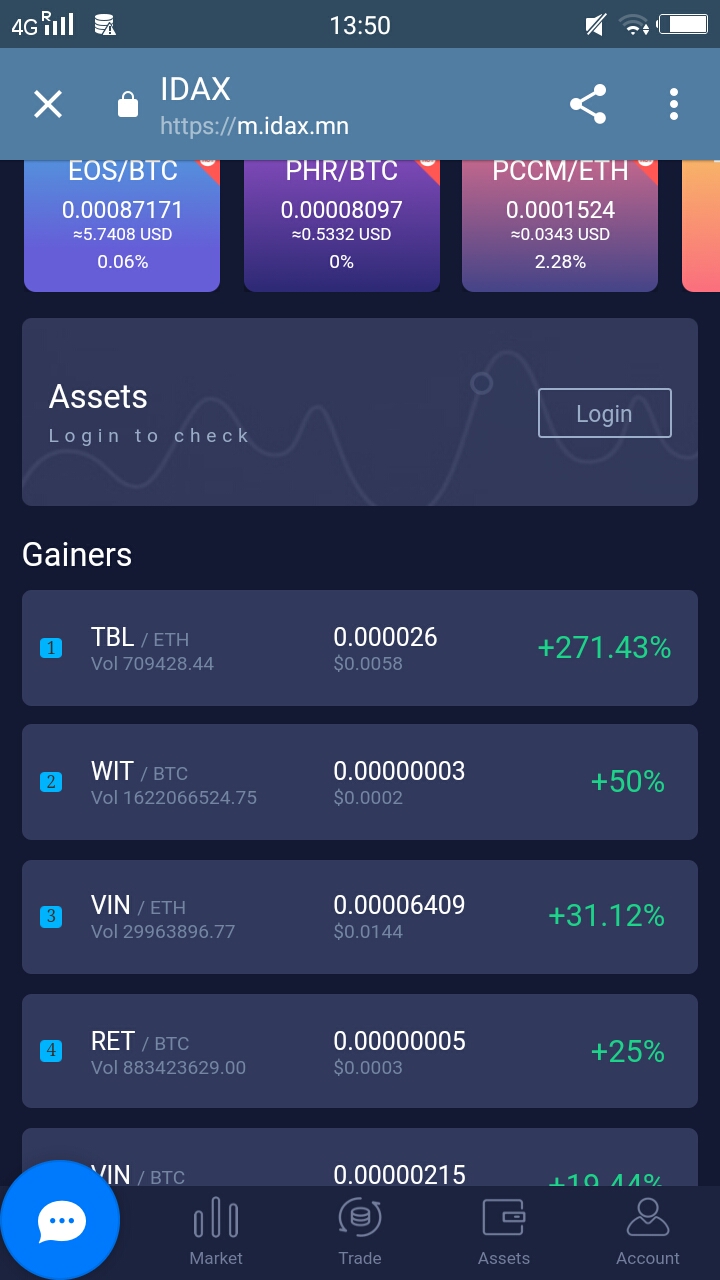Open the live chat bubble

pyautogui.click(x=61, y=1220)
